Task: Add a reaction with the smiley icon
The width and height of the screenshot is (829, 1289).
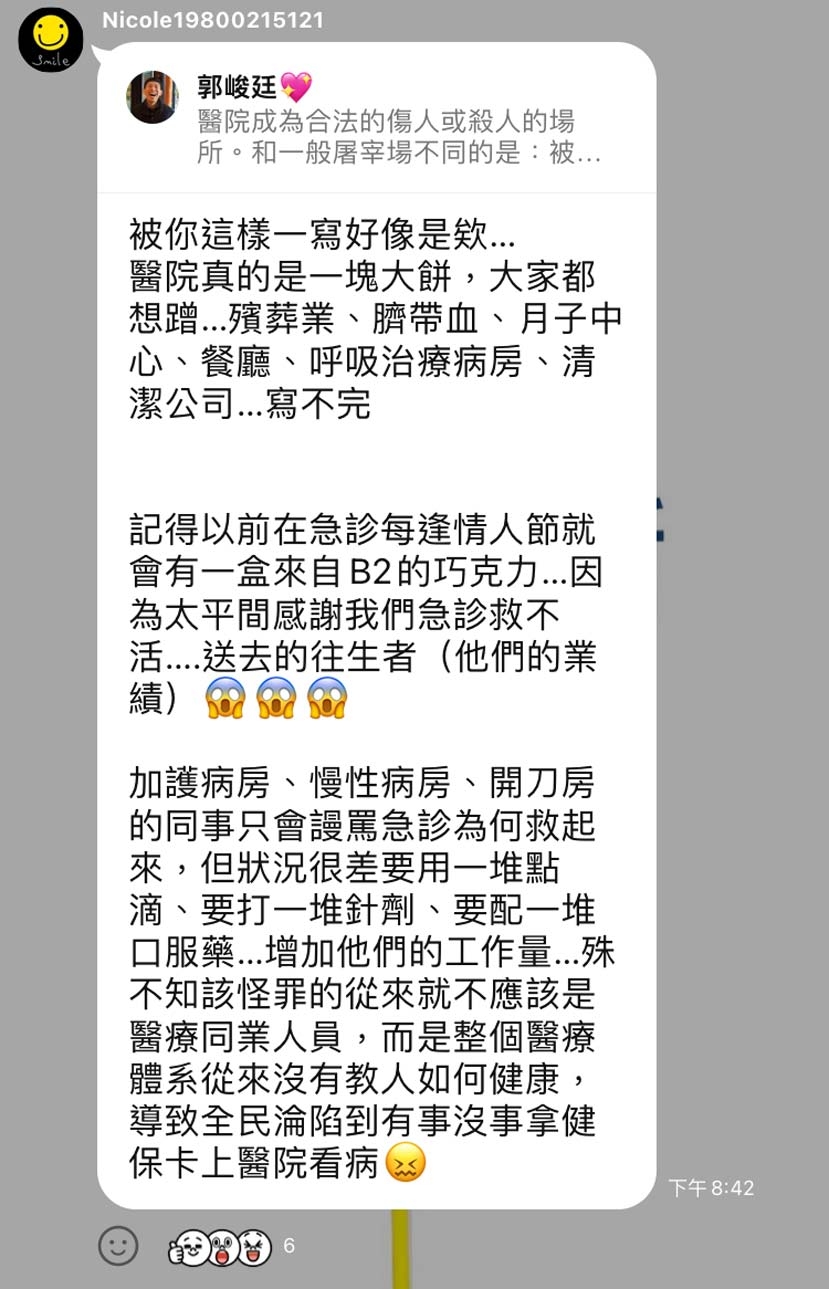Action: tap(118, 1245)
